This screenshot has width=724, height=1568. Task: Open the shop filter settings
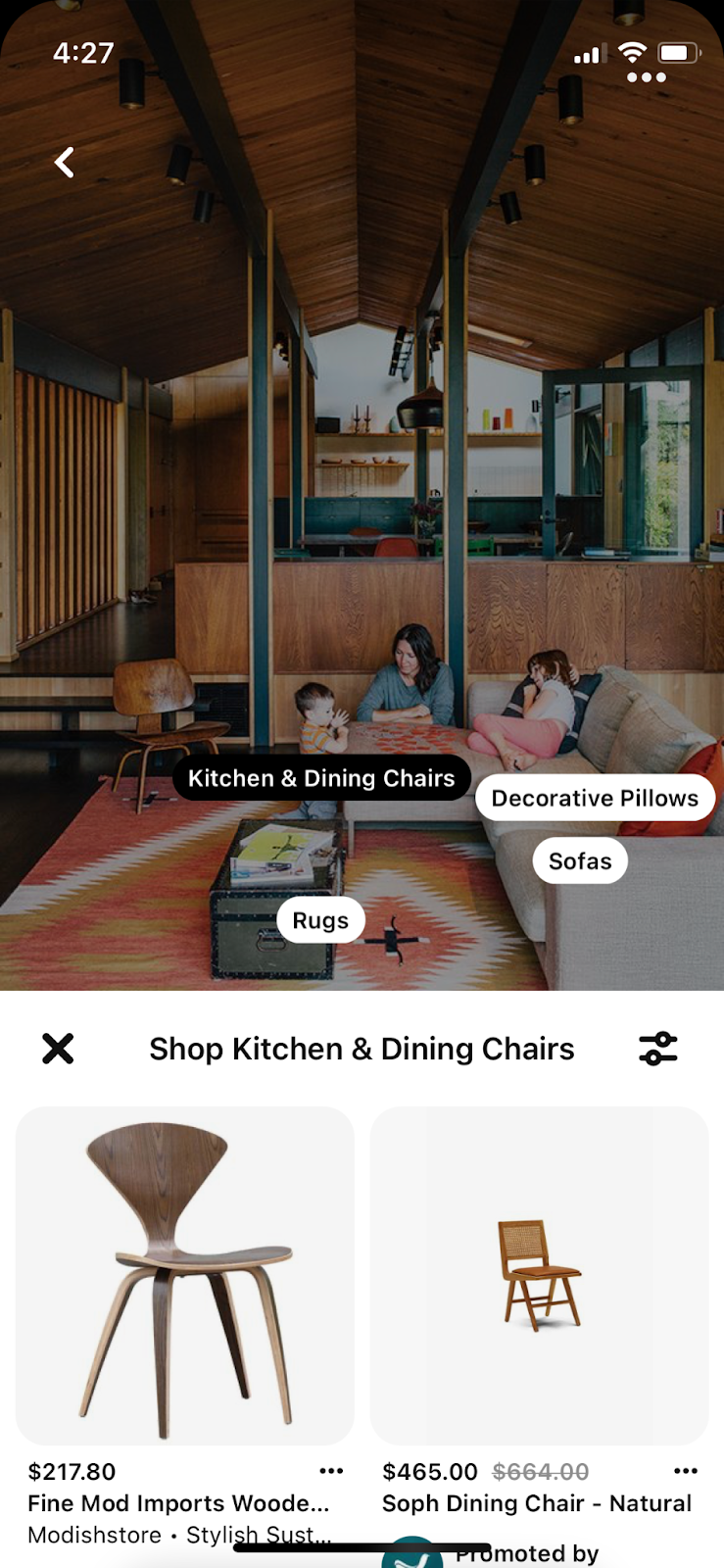click(658, 1049)
